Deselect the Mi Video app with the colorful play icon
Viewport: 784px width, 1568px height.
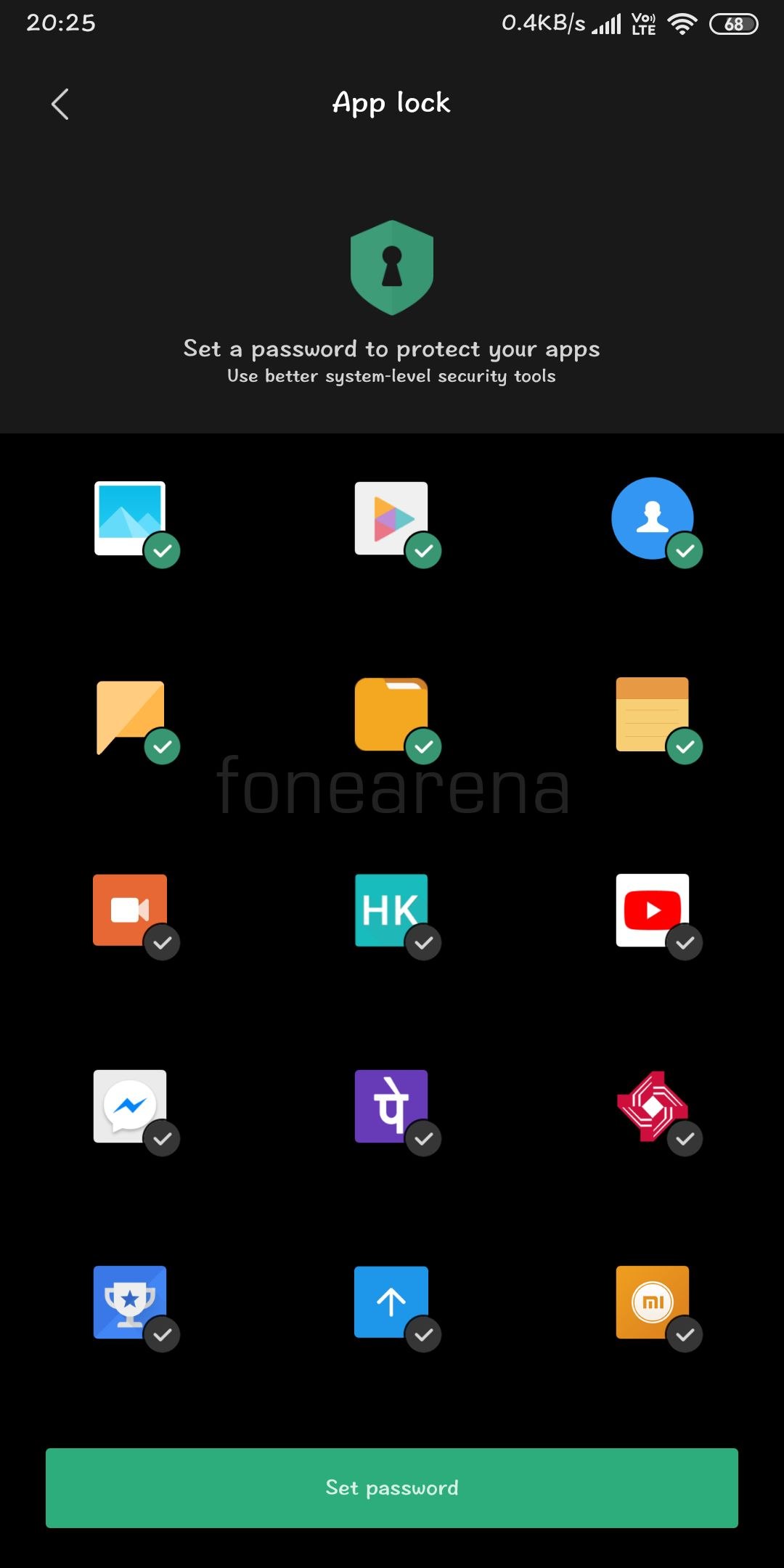coord(392,518)
